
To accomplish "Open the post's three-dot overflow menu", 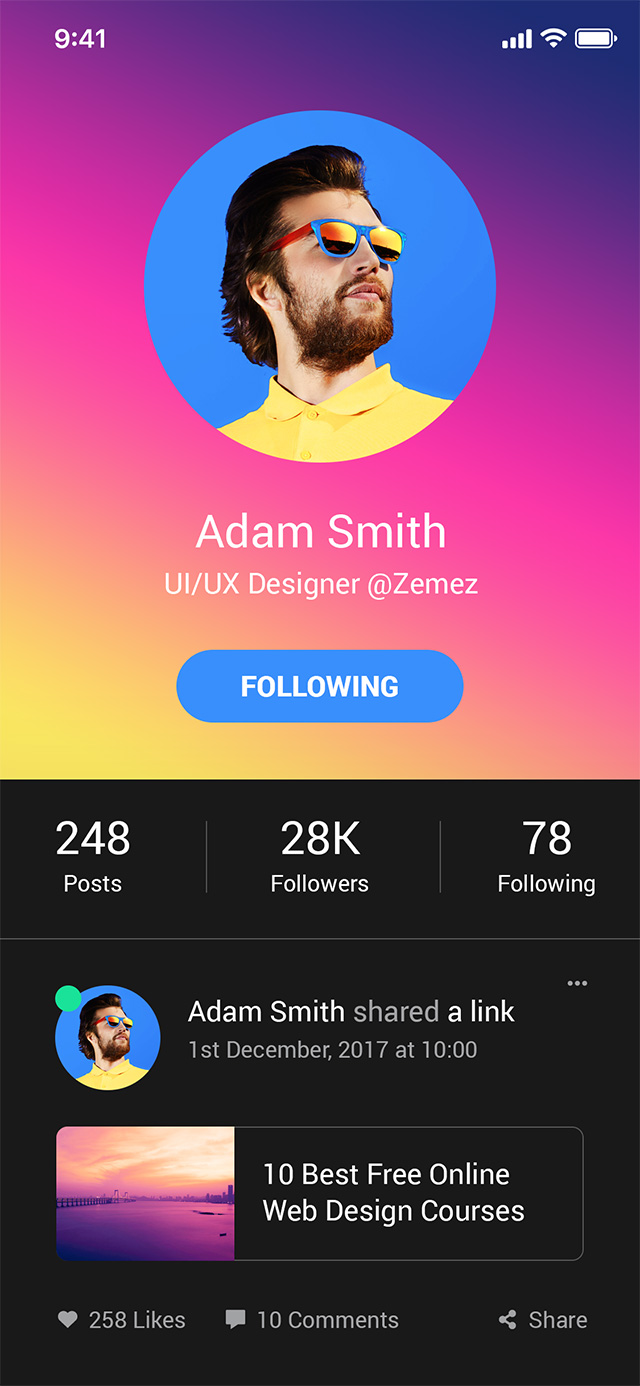I will click(577, 983).
